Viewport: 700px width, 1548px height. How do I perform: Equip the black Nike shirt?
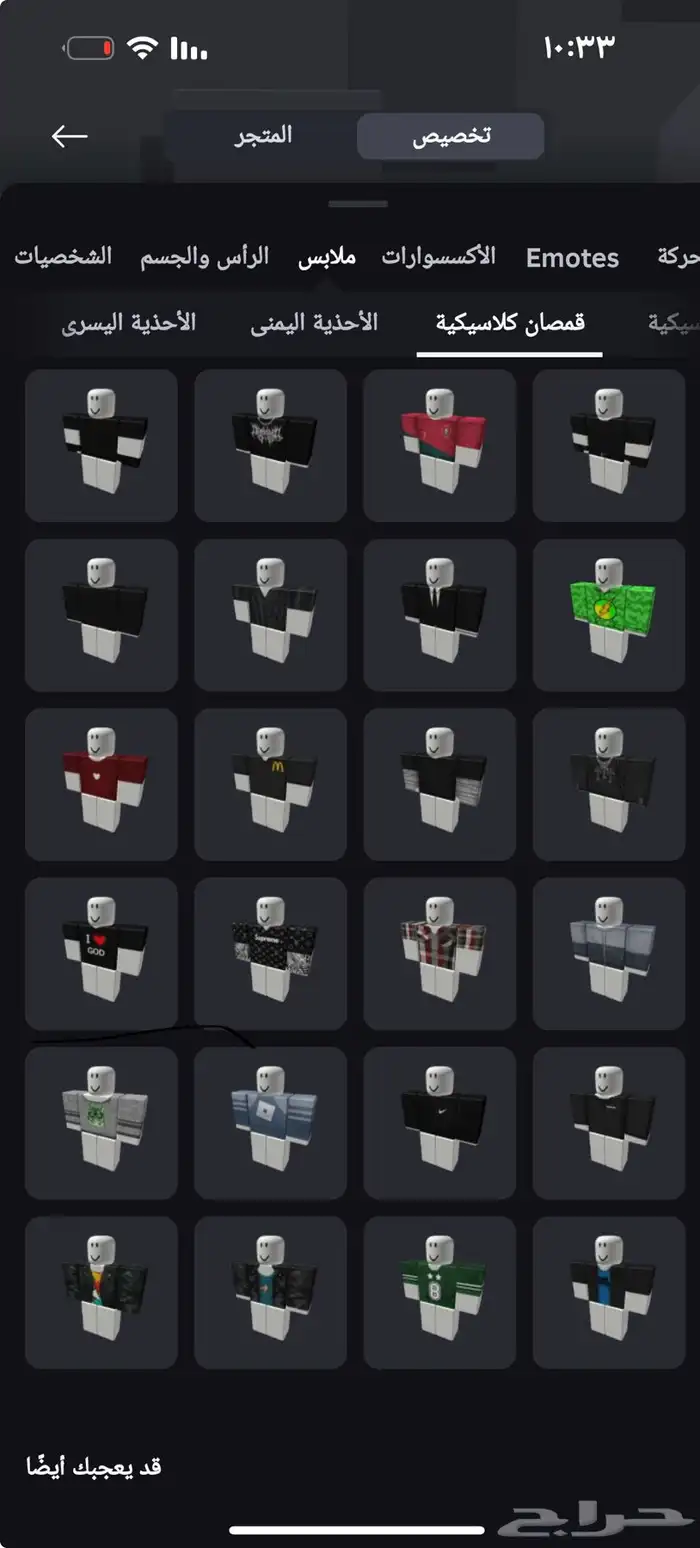coord(440,1122)
